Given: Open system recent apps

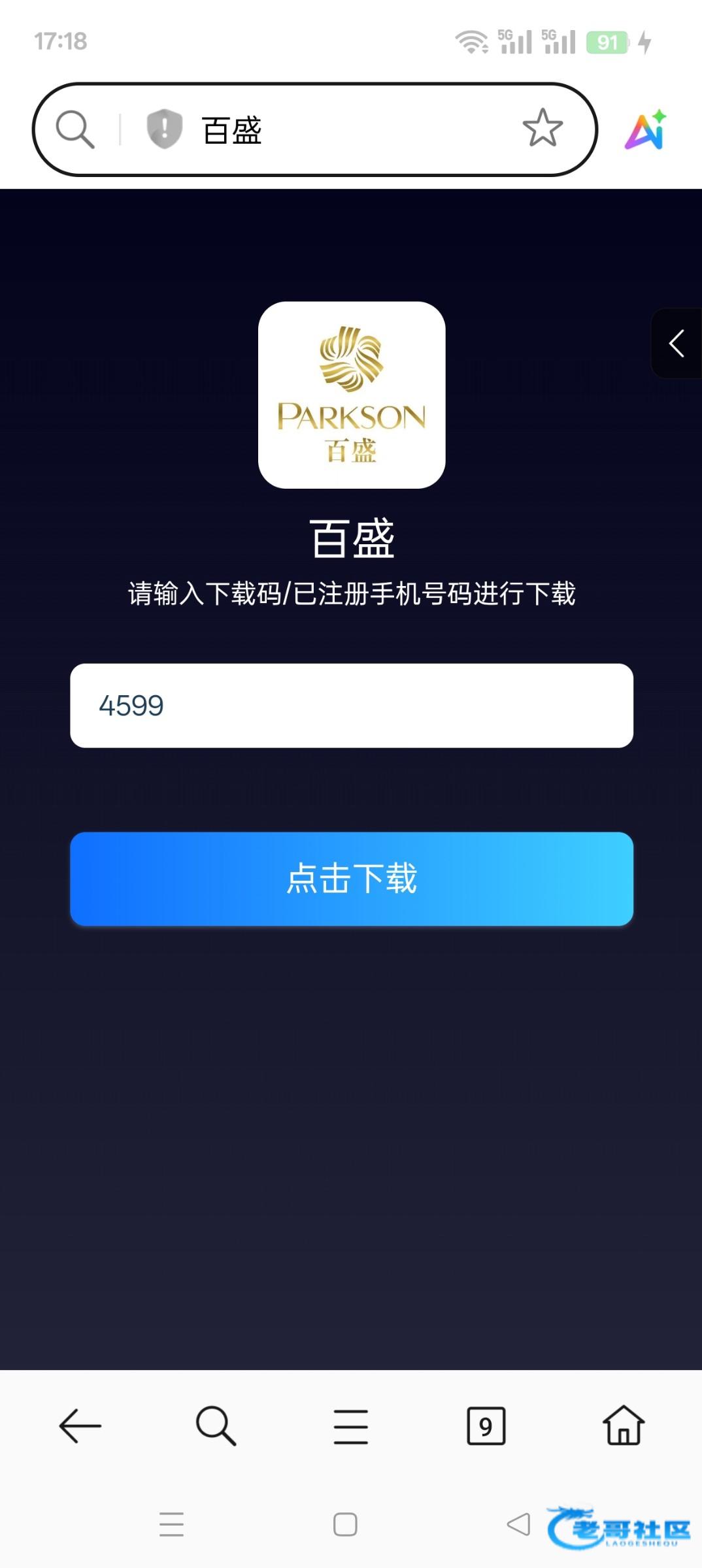Looking at the screenshot, I should click(x=171, y=1524).
